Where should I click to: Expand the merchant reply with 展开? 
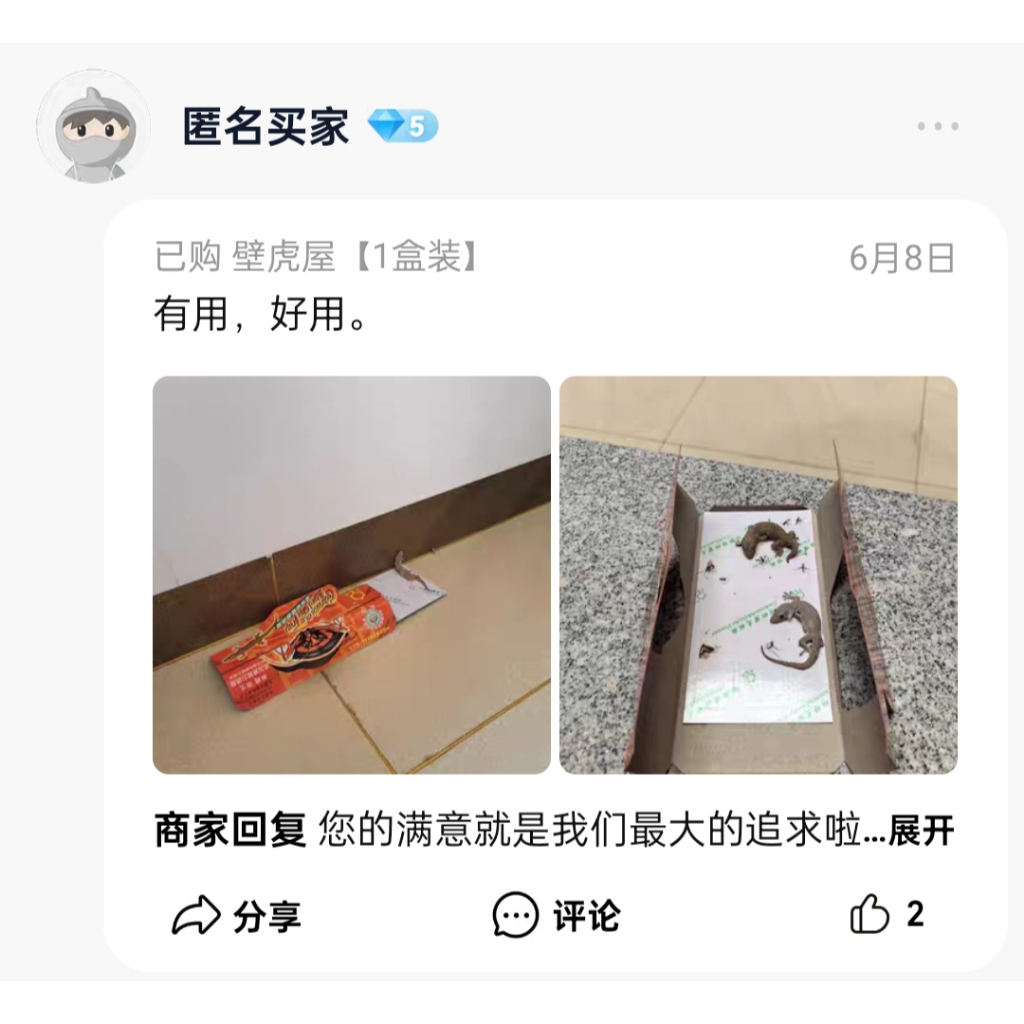[x=921, y=831]
